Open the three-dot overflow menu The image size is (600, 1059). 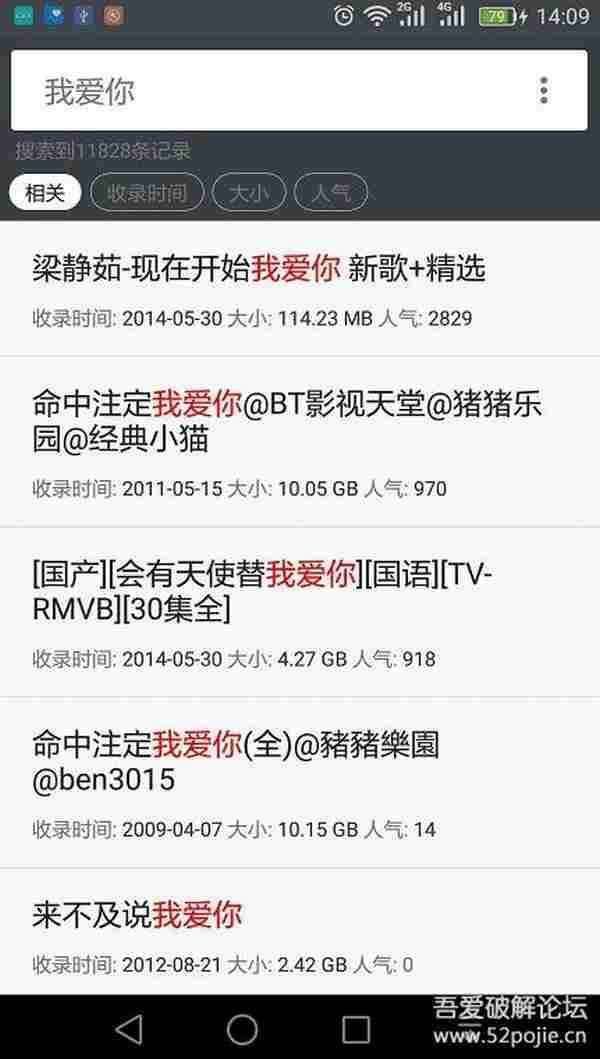click(544, 91)
